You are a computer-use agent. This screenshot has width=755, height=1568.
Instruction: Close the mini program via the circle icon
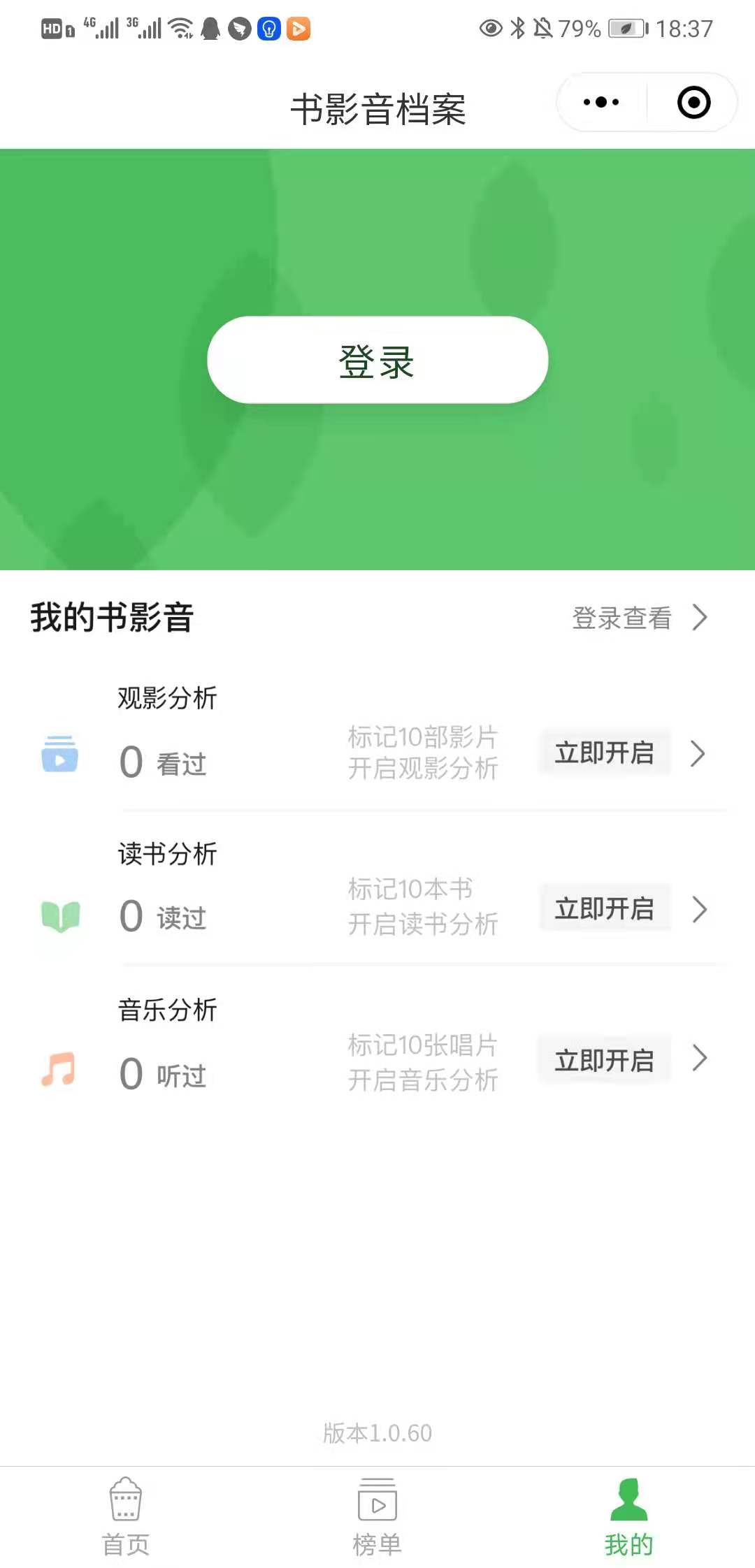point(693,103)
